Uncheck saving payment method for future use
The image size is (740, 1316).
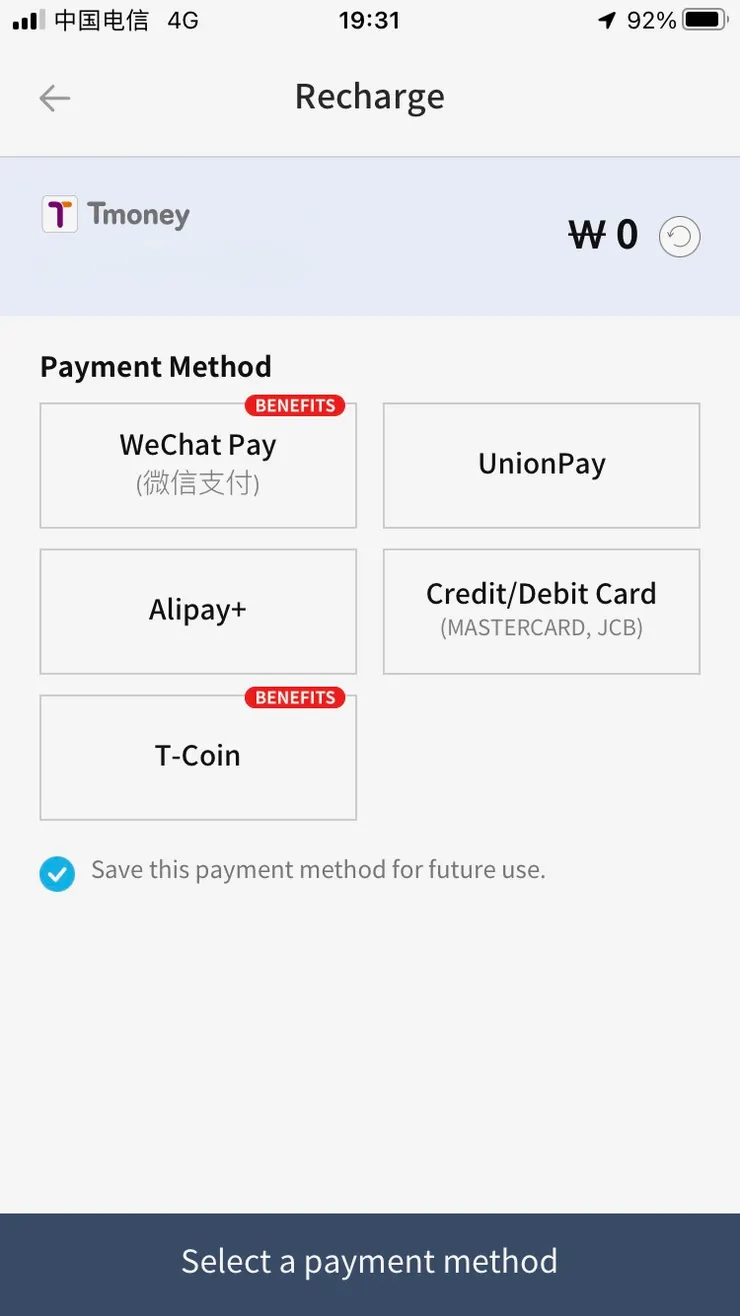[57, 873]
